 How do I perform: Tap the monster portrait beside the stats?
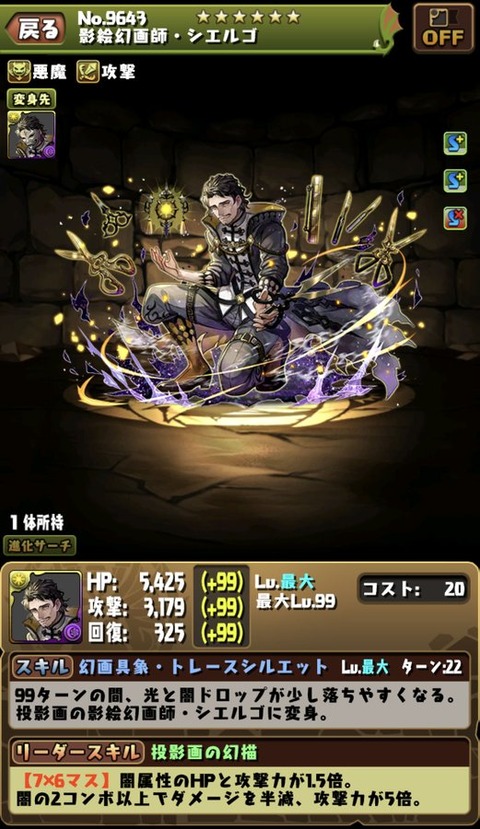point(46,606)
